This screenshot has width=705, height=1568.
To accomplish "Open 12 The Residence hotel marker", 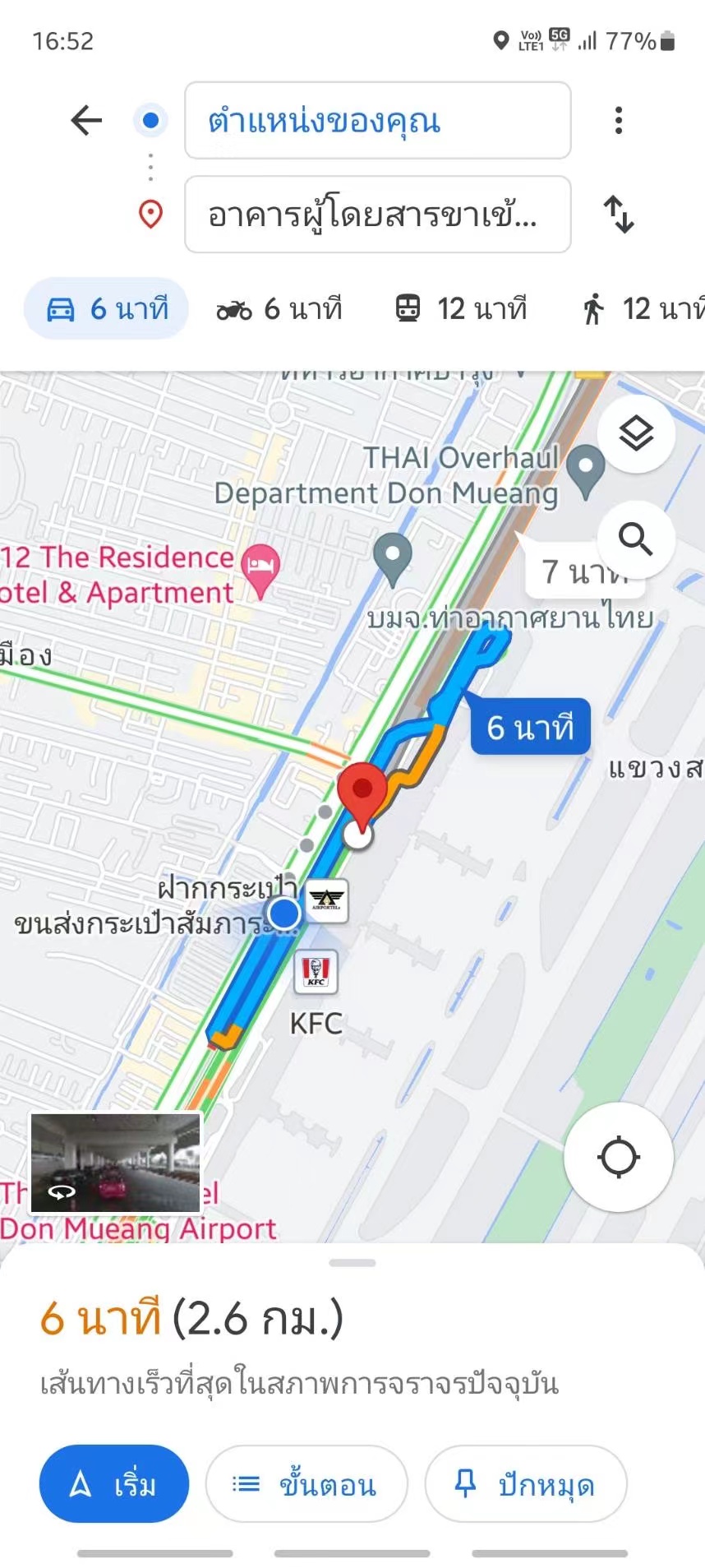I will pos(261,567).
